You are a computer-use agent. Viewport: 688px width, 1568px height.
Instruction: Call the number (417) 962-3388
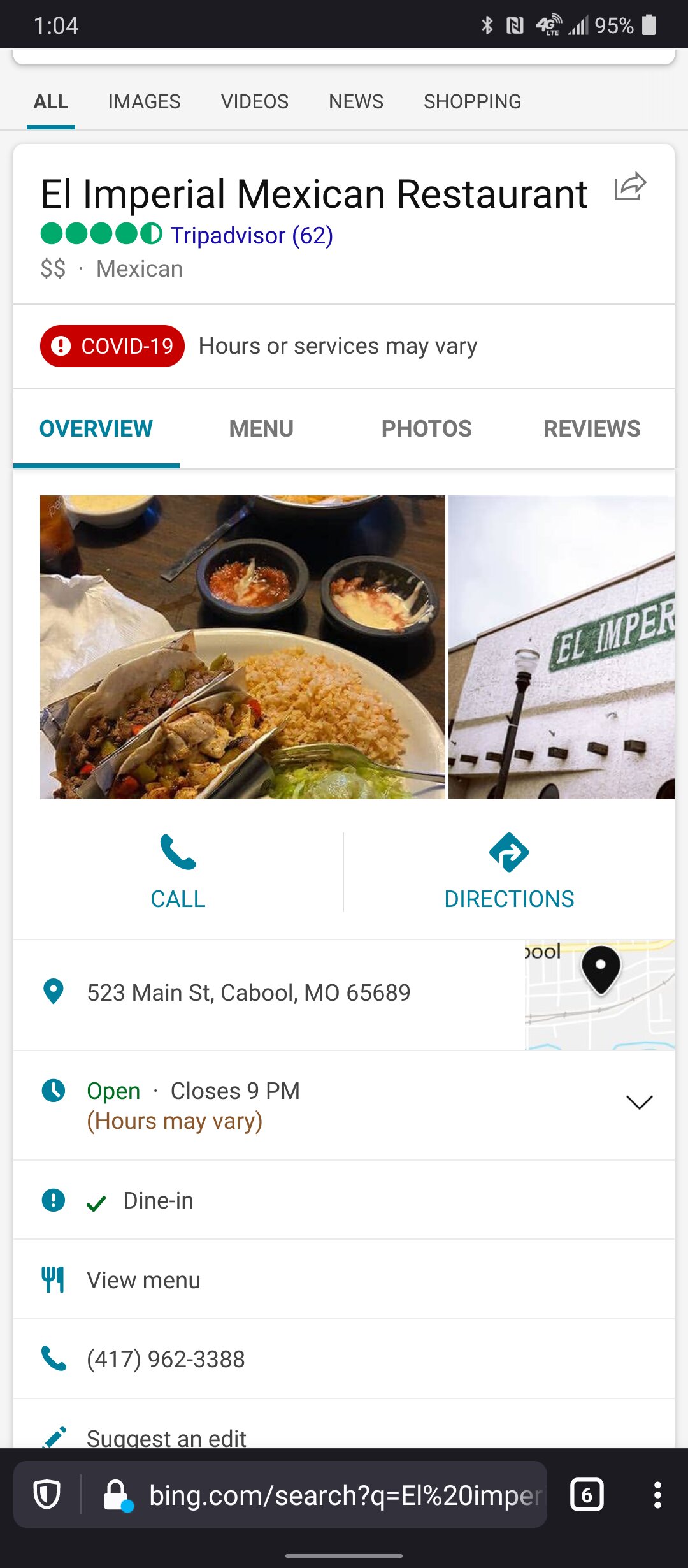click(164, 1358)
